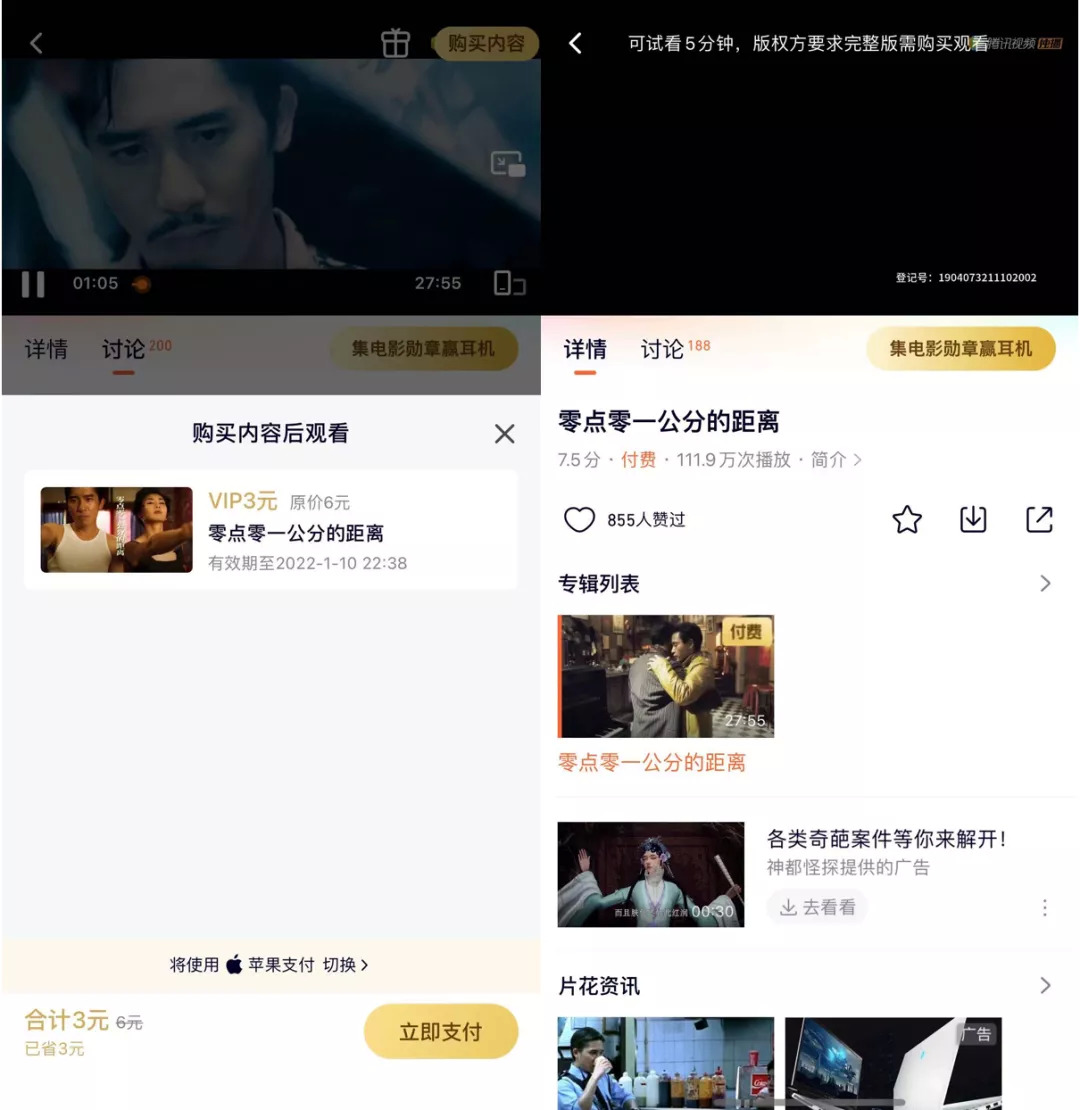Tap 立即支付 to pay now
Screen dimensions: 1080x1110
tap(441, 1031)
